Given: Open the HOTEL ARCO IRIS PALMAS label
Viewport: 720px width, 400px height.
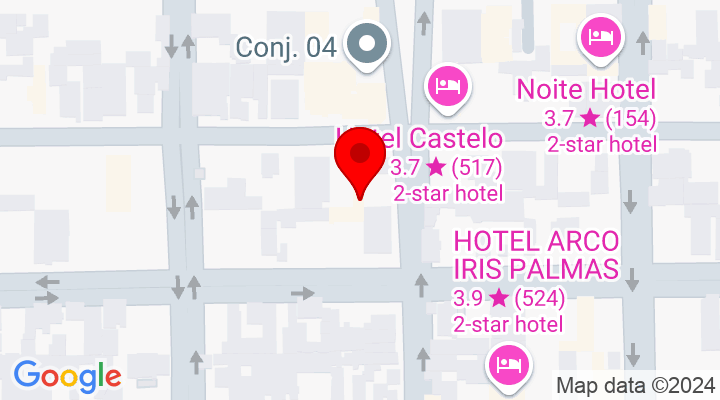Looking at the screenshot, I should (x=536, y=255).
